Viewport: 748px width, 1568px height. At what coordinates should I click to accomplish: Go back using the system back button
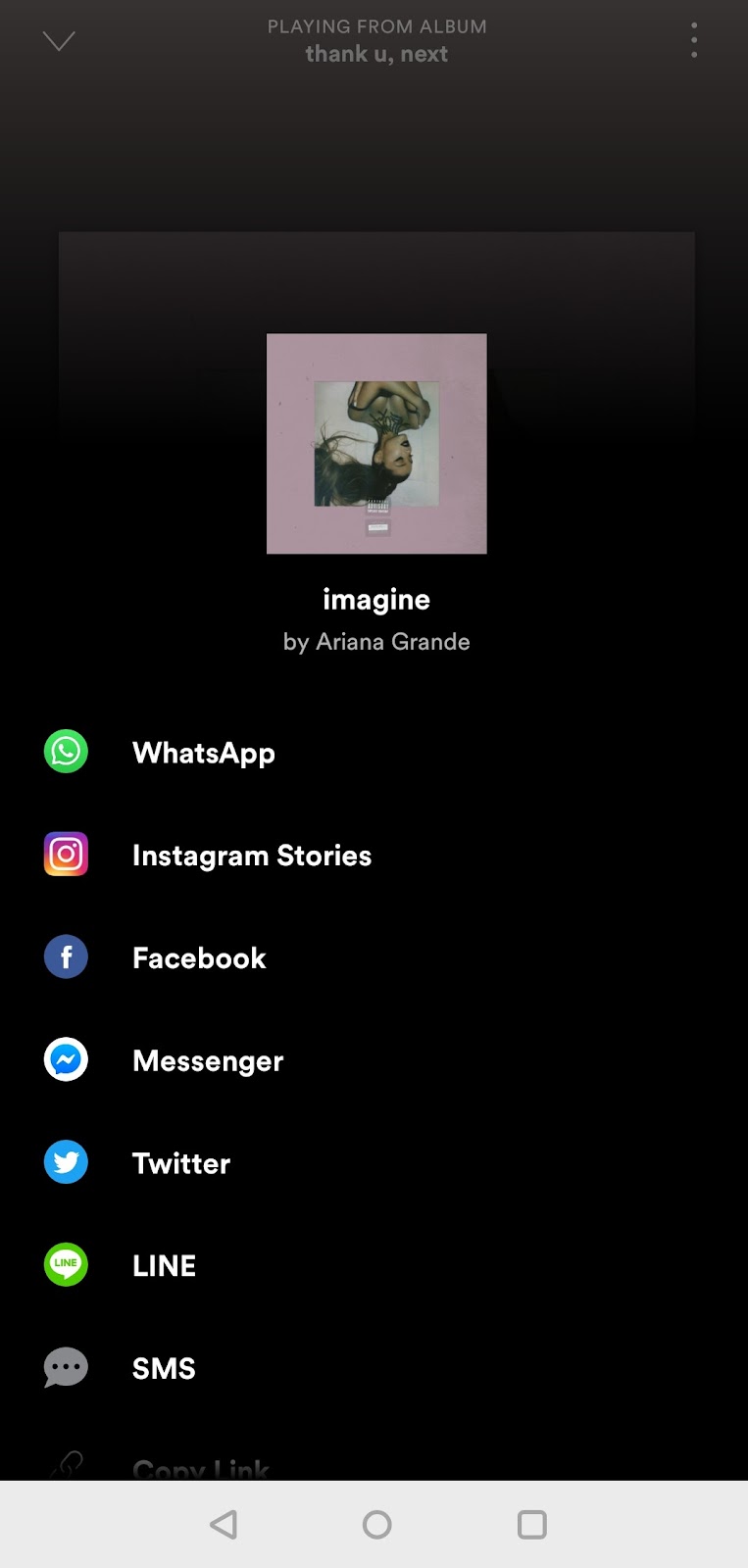click(x=224, y=1524)
